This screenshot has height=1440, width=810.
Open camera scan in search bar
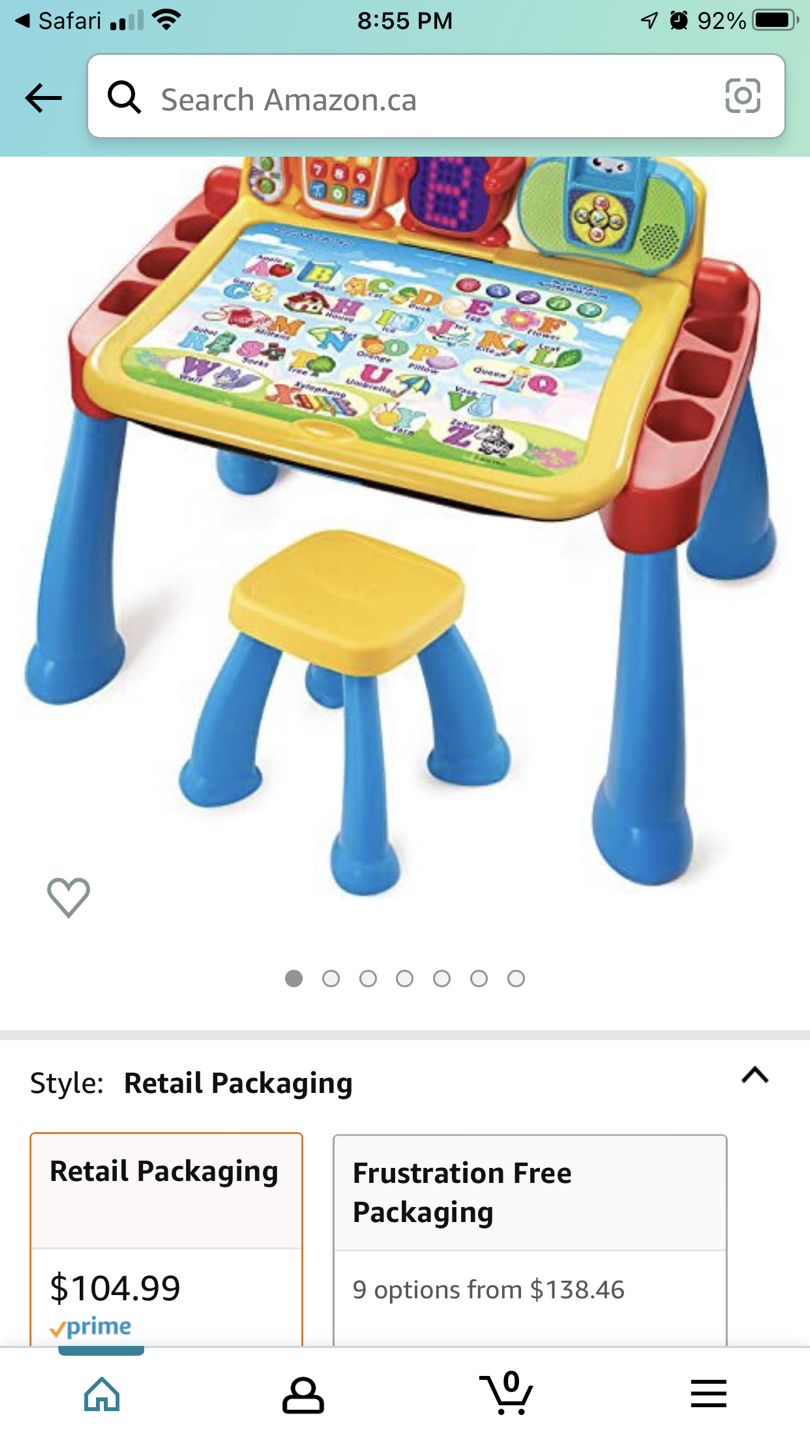(742, 96)
